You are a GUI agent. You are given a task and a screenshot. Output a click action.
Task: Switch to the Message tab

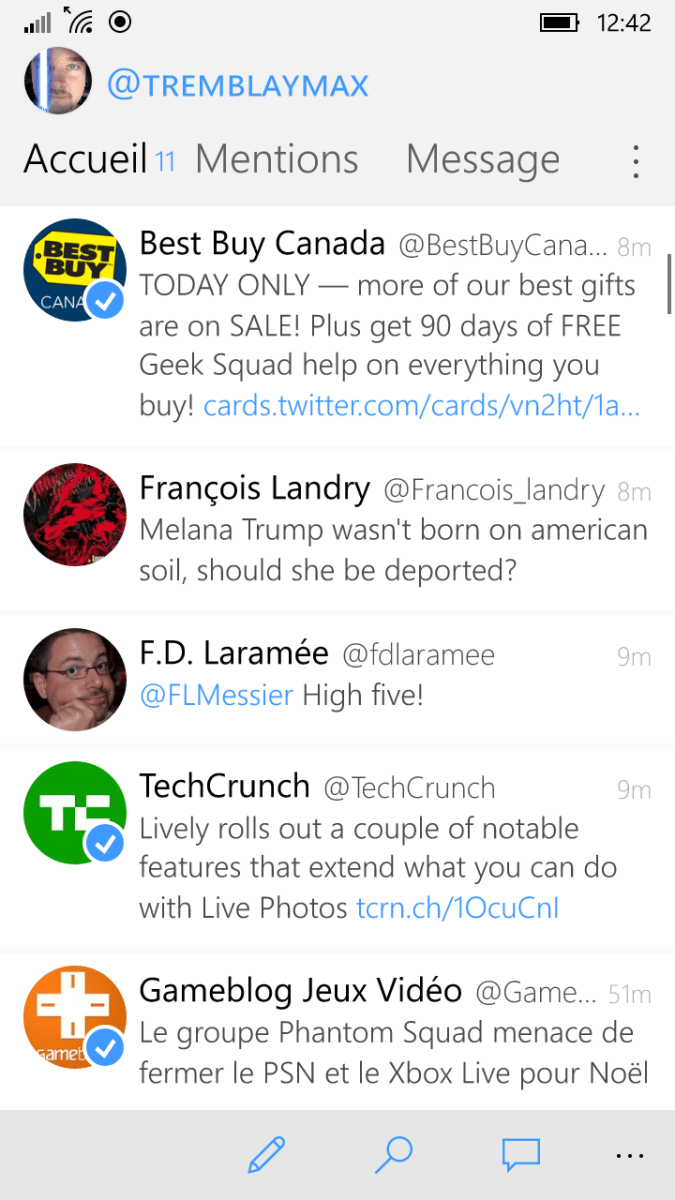483,160
